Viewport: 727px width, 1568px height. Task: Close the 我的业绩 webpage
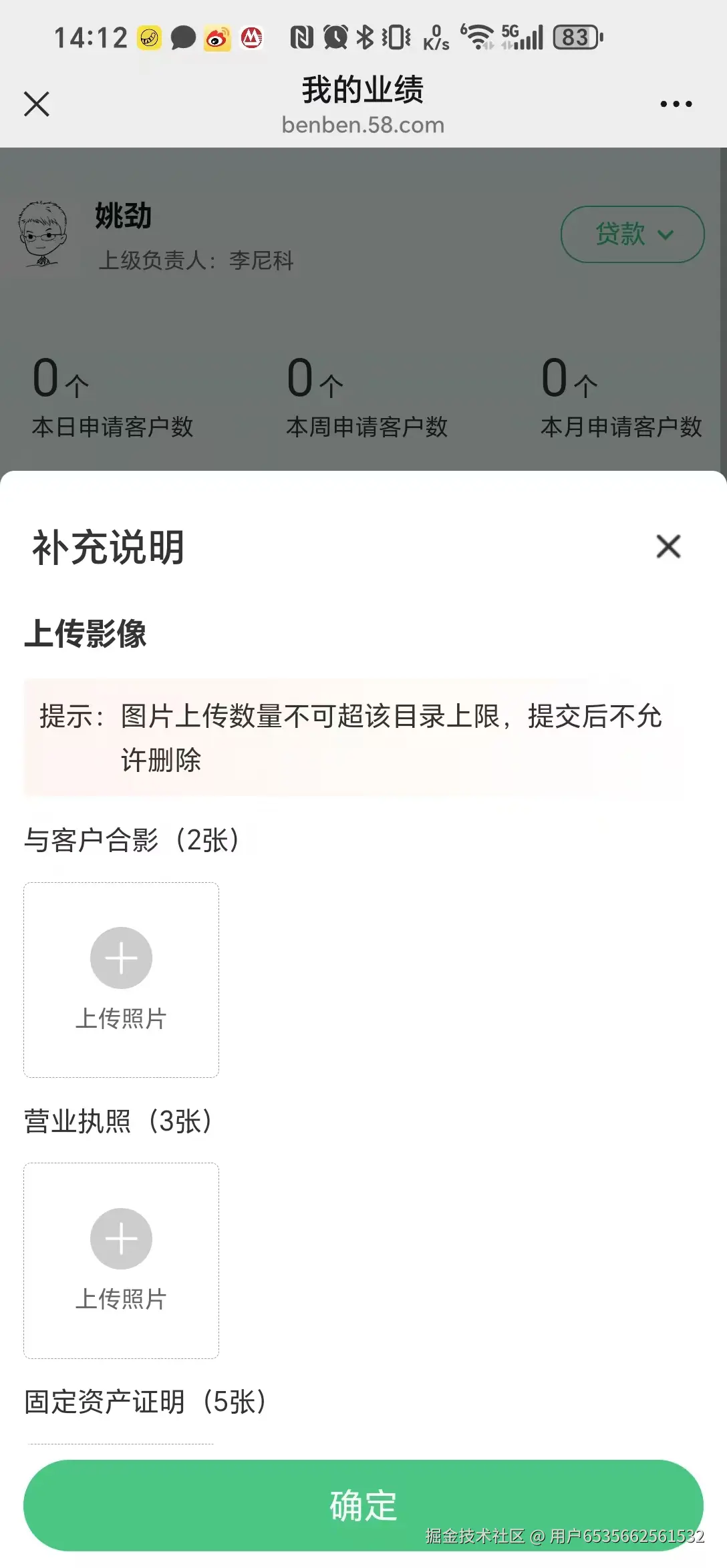coord(37,104)
